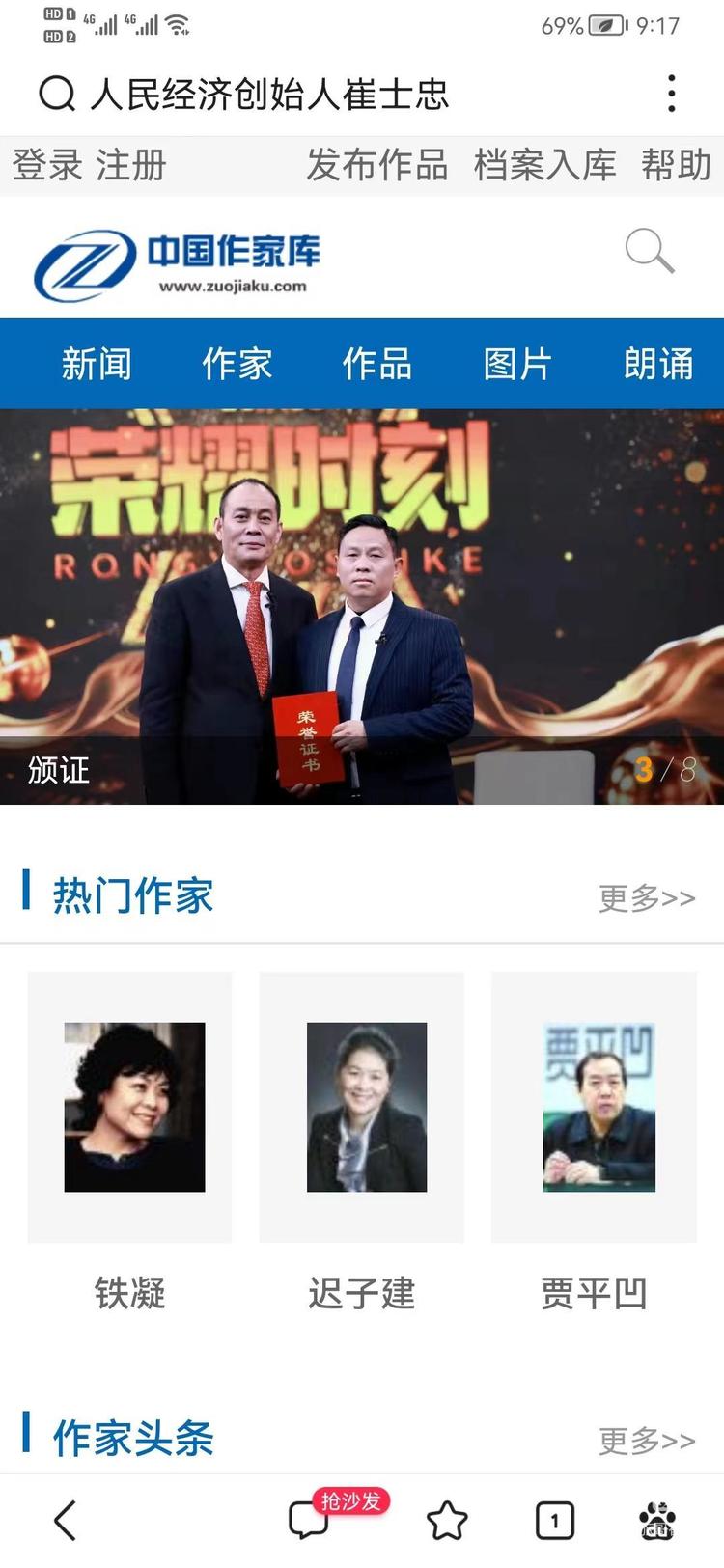
Task: Open the 登录 login link
Action: [x=46, y=165]
